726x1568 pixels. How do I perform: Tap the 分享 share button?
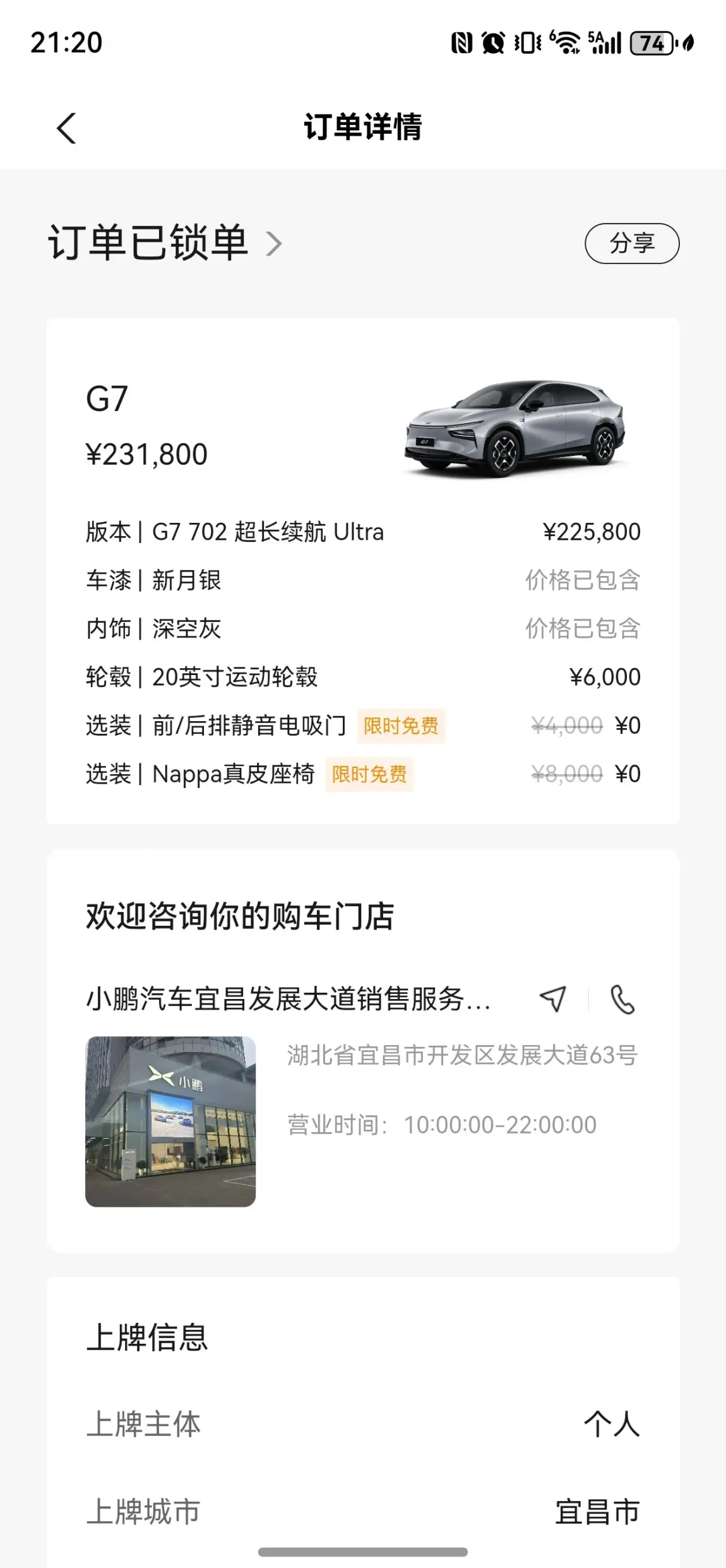(632, 243)
